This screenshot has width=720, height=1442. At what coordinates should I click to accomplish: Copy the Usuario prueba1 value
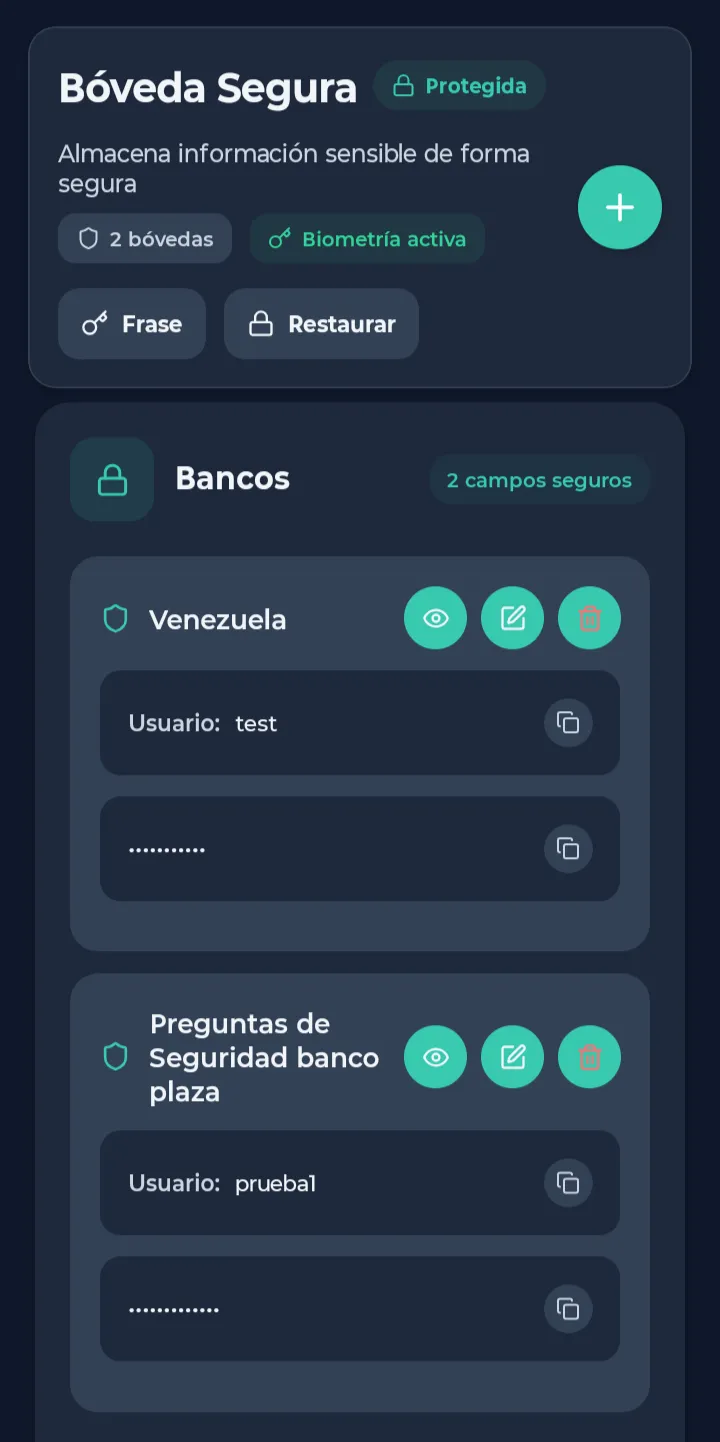click(x=568, y=1182)
